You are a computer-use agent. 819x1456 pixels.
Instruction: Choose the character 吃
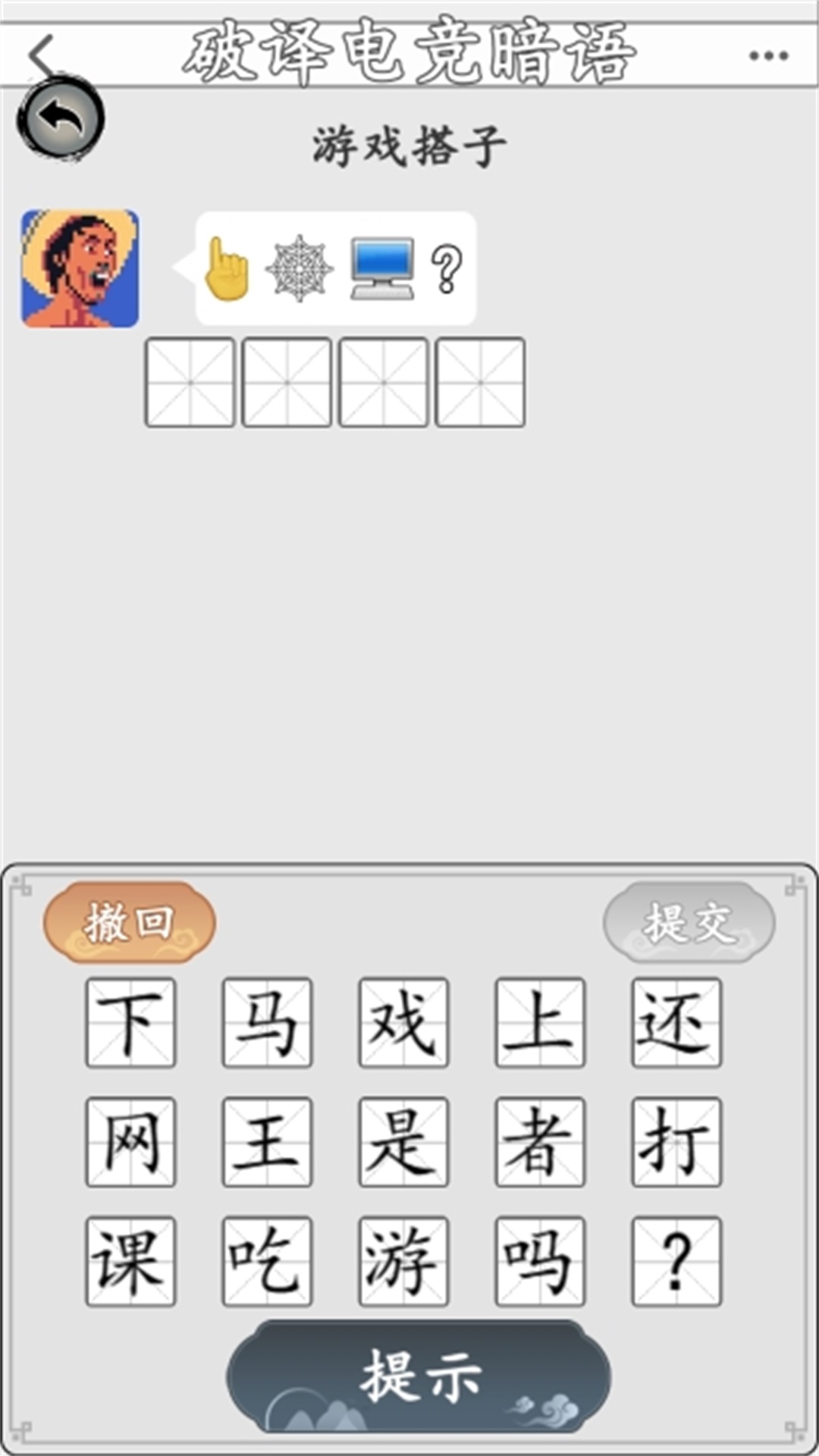[x=267, y=1261]
